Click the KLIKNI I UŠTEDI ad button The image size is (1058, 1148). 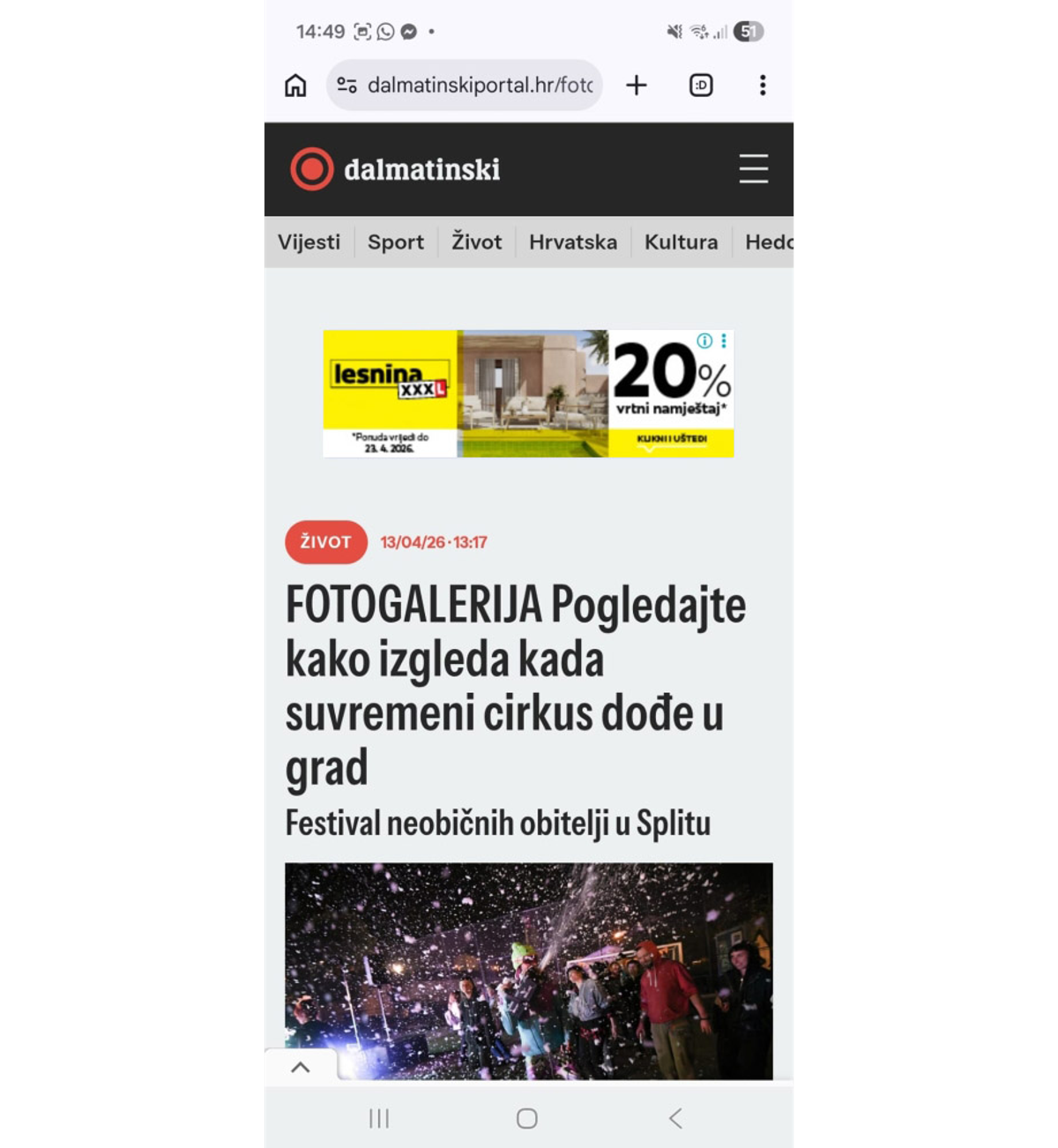click(x=672, y=439)
